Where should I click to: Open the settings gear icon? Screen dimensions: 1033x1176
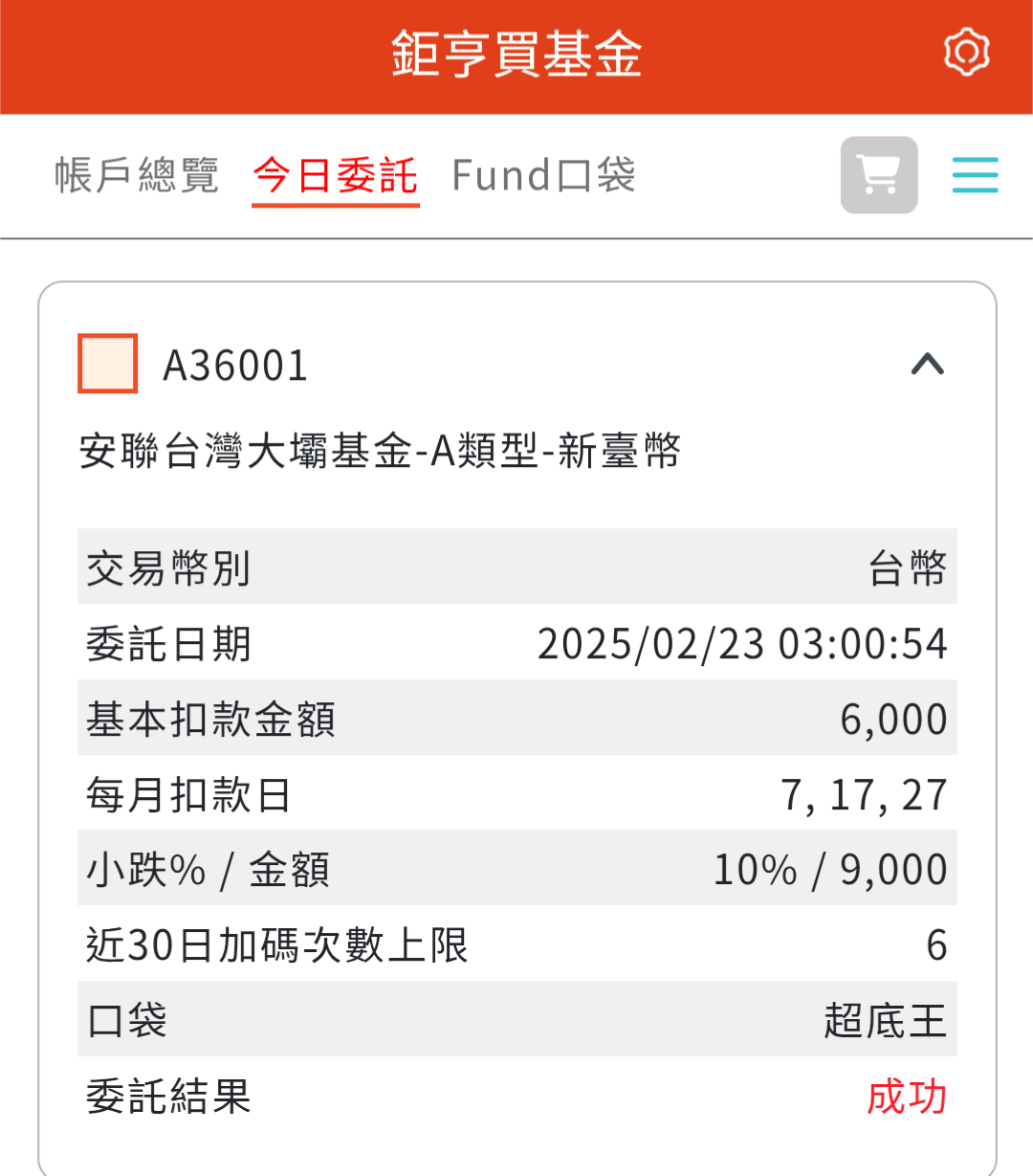(x=966, y=52)
